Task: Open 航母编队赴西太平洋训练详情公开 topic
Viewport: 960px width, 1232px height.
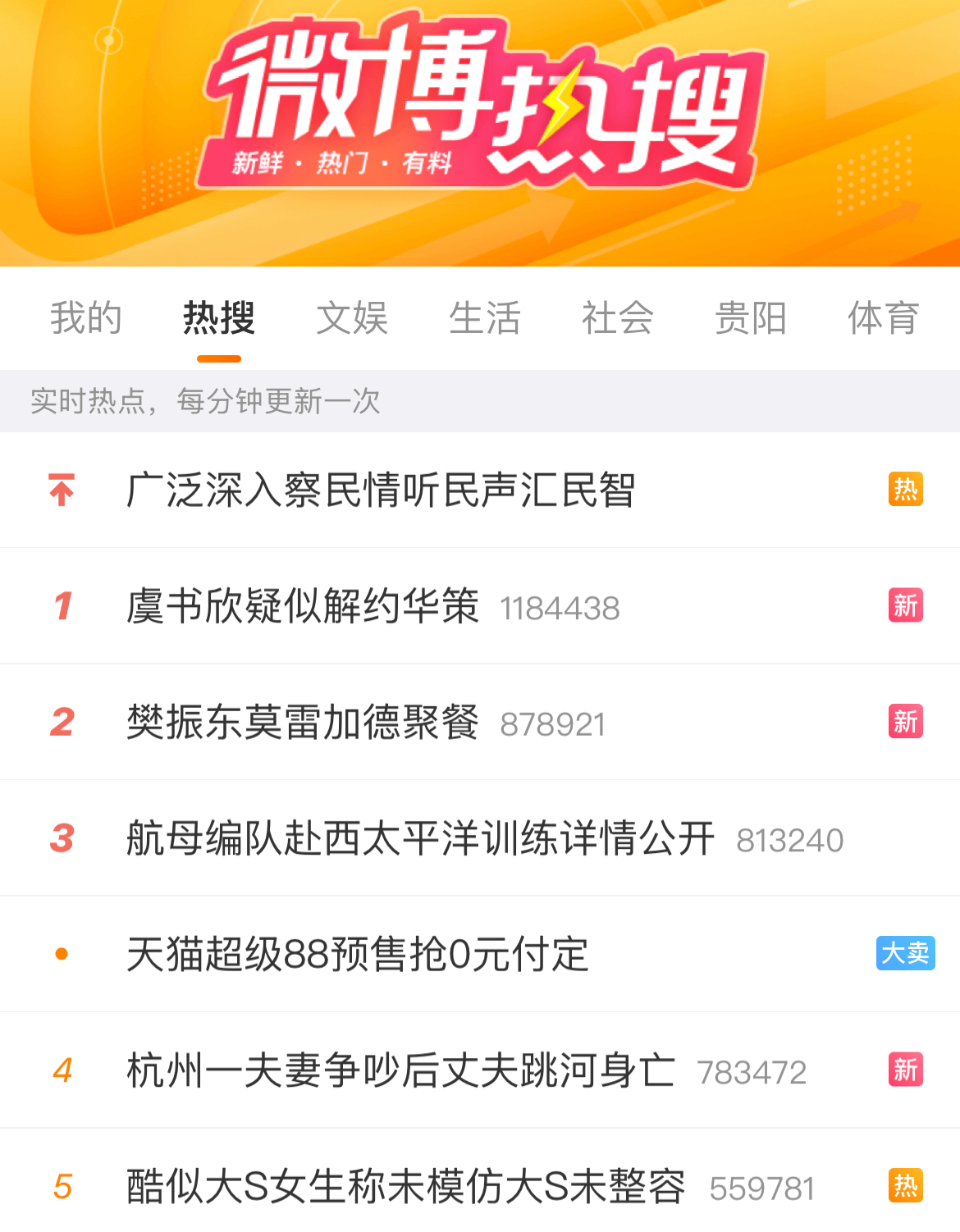Action: 420,839
